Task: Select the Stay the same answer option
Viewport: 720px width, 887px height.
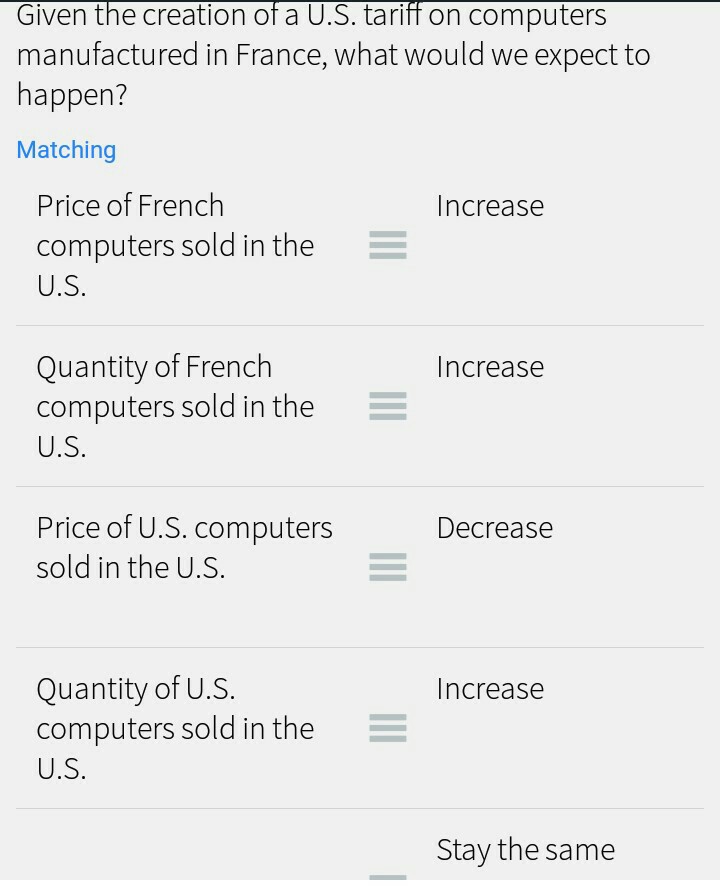Action: tap(526, 849)
